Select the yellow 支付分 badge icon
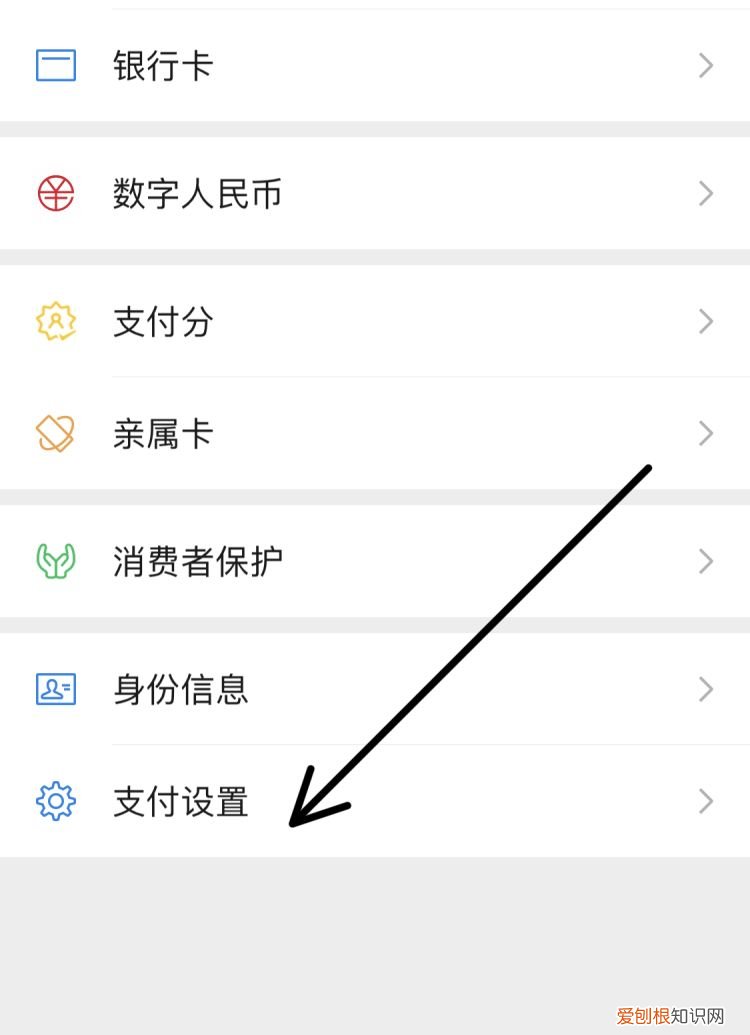Screen dimensions: 750x1035 click(x=55, y=322)
